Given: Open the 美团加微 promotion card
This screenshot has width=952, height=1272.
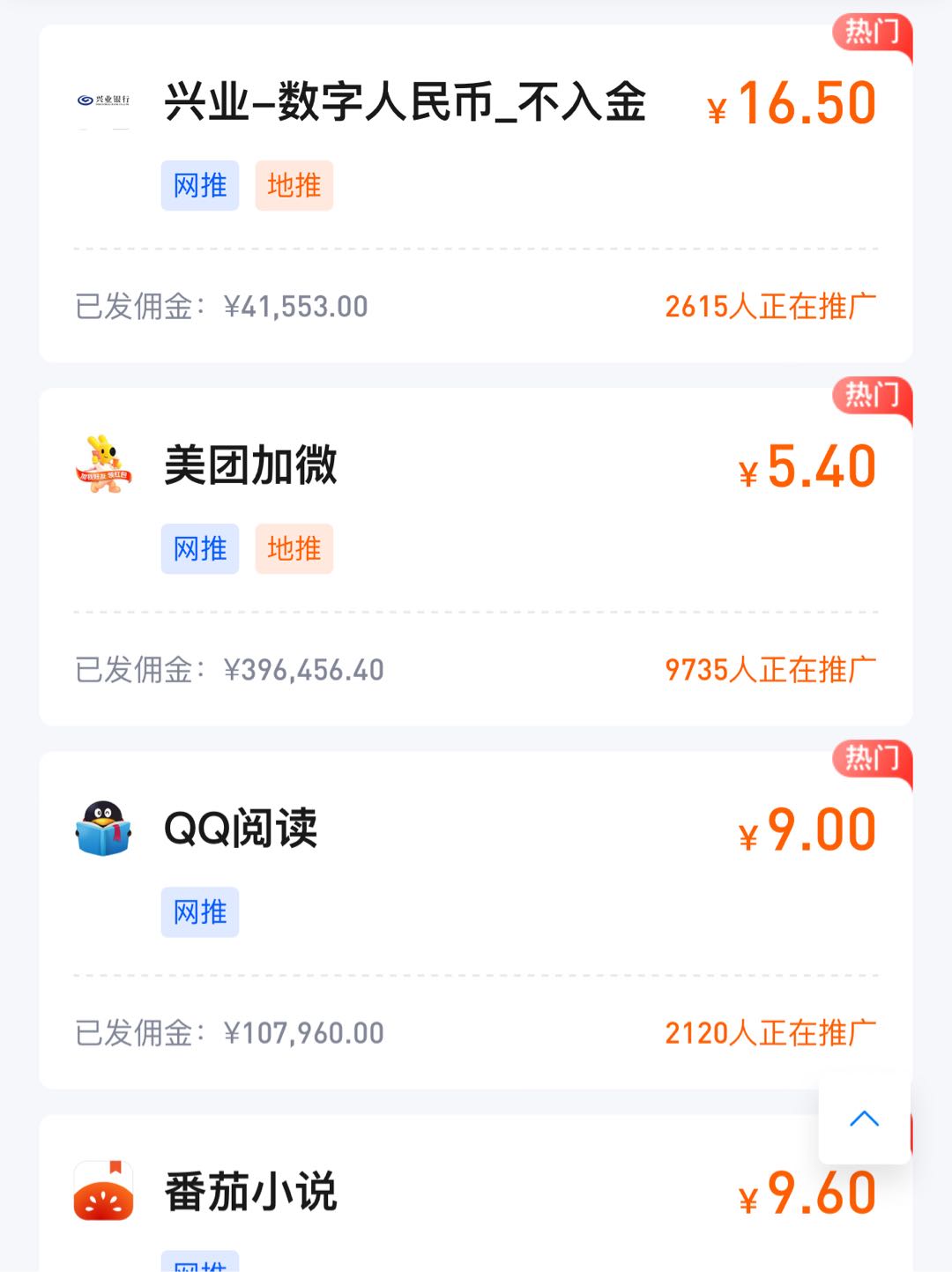Looking at the screenshot, I should click(x=251, y=465).
